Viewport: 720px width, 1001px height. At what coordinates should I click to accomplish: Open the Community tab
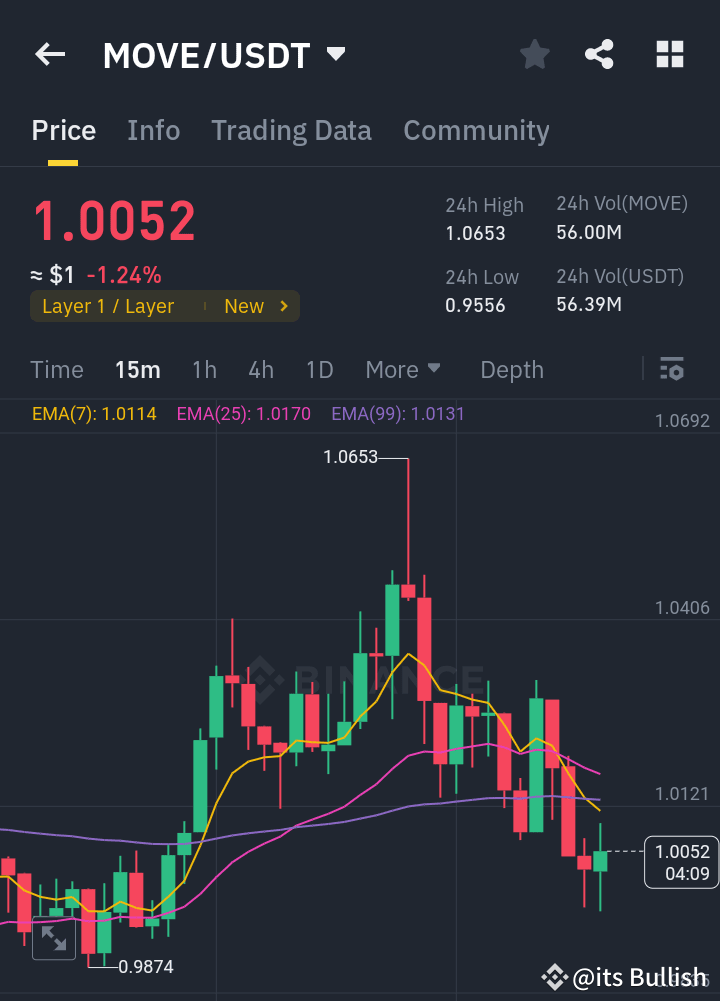click(476, 130)
